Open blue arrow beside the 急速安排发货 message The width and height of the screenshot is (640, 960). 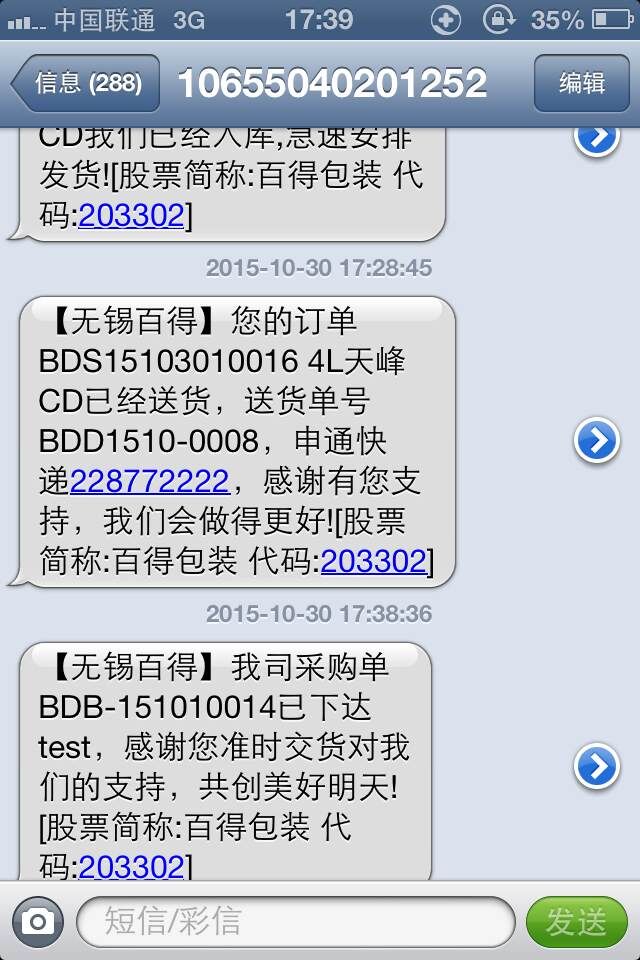(597, 138)
